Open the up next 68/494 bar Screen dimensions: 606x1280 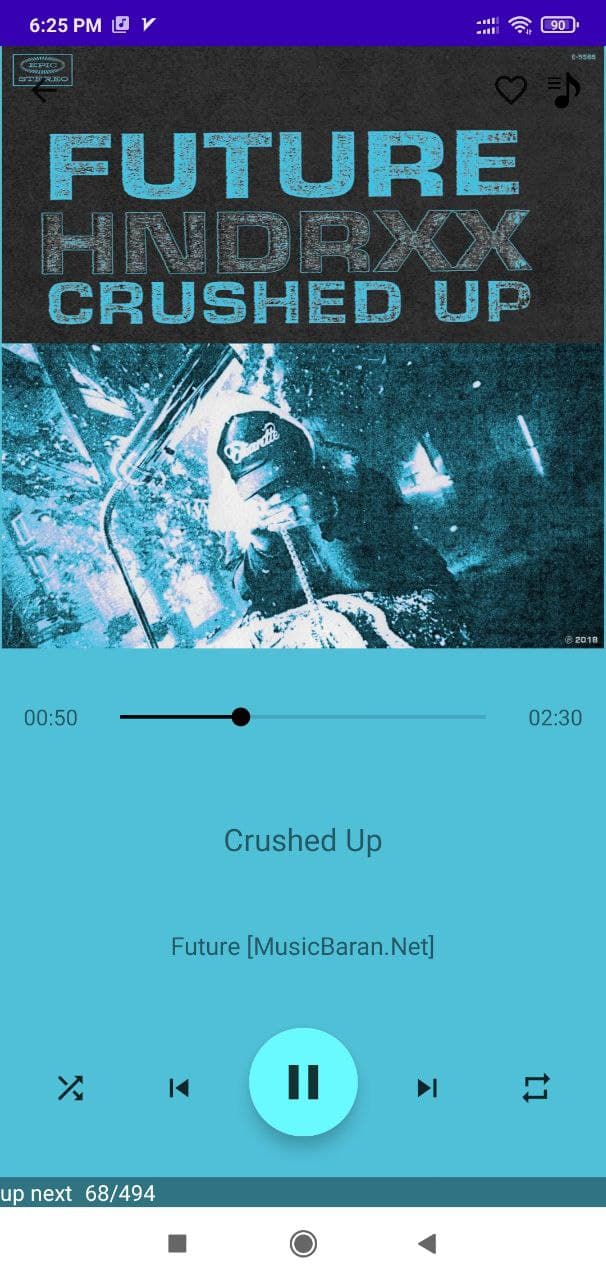tap(303, 1193)
